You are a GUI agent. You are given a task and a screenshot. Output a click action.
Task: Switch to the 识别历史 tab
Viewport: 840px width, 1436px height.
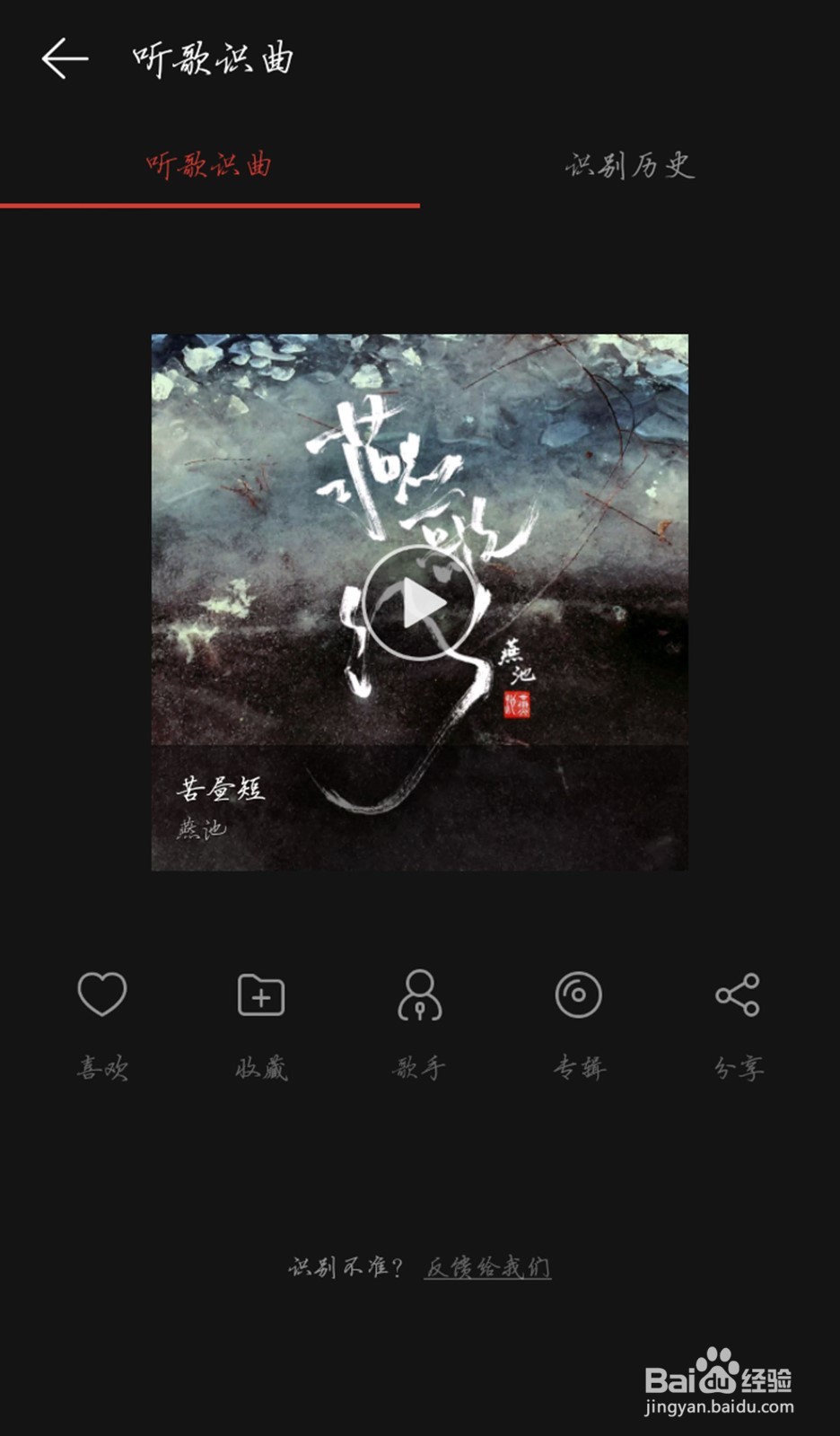[x=630, y=166]
